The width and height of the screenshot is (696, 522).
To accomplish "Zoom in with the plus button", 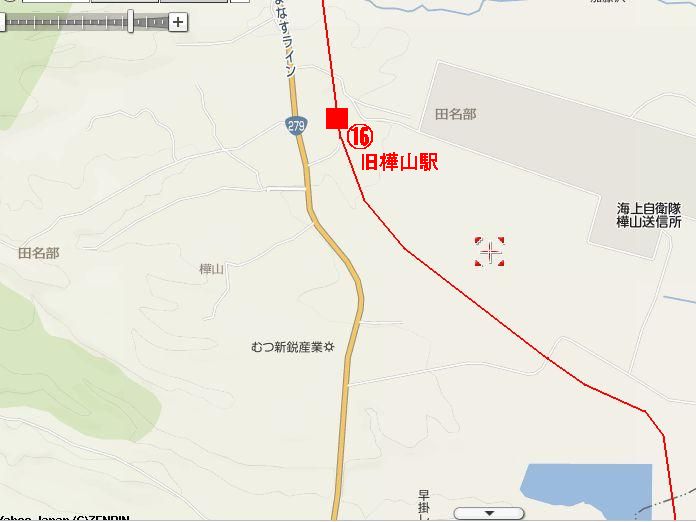I will pyautogui.click(x=178, y=21).
